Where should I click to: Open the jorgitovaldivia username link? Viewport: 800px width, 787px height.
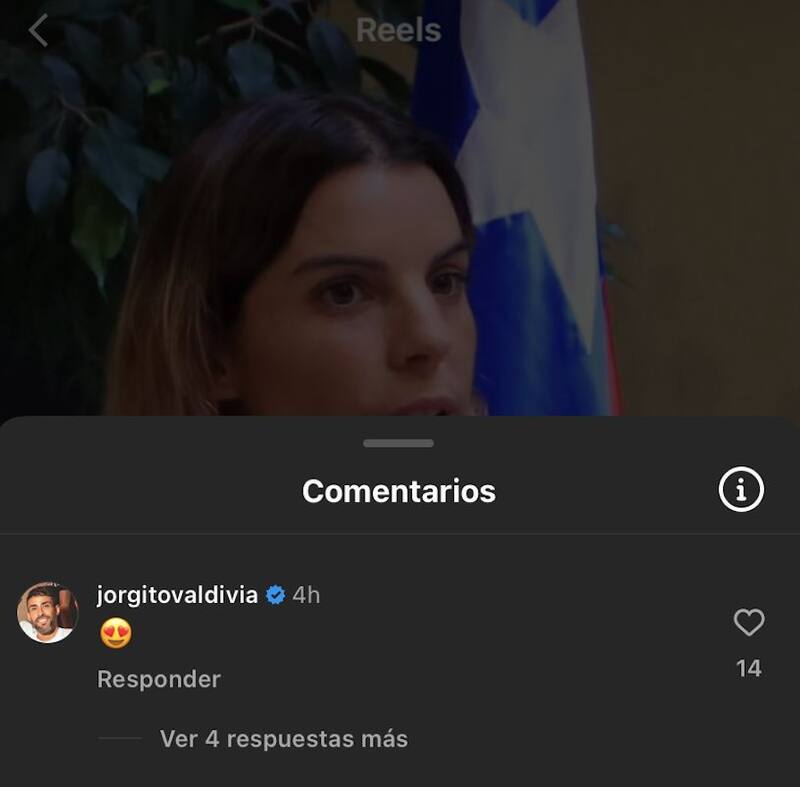(x=177, y=595)
